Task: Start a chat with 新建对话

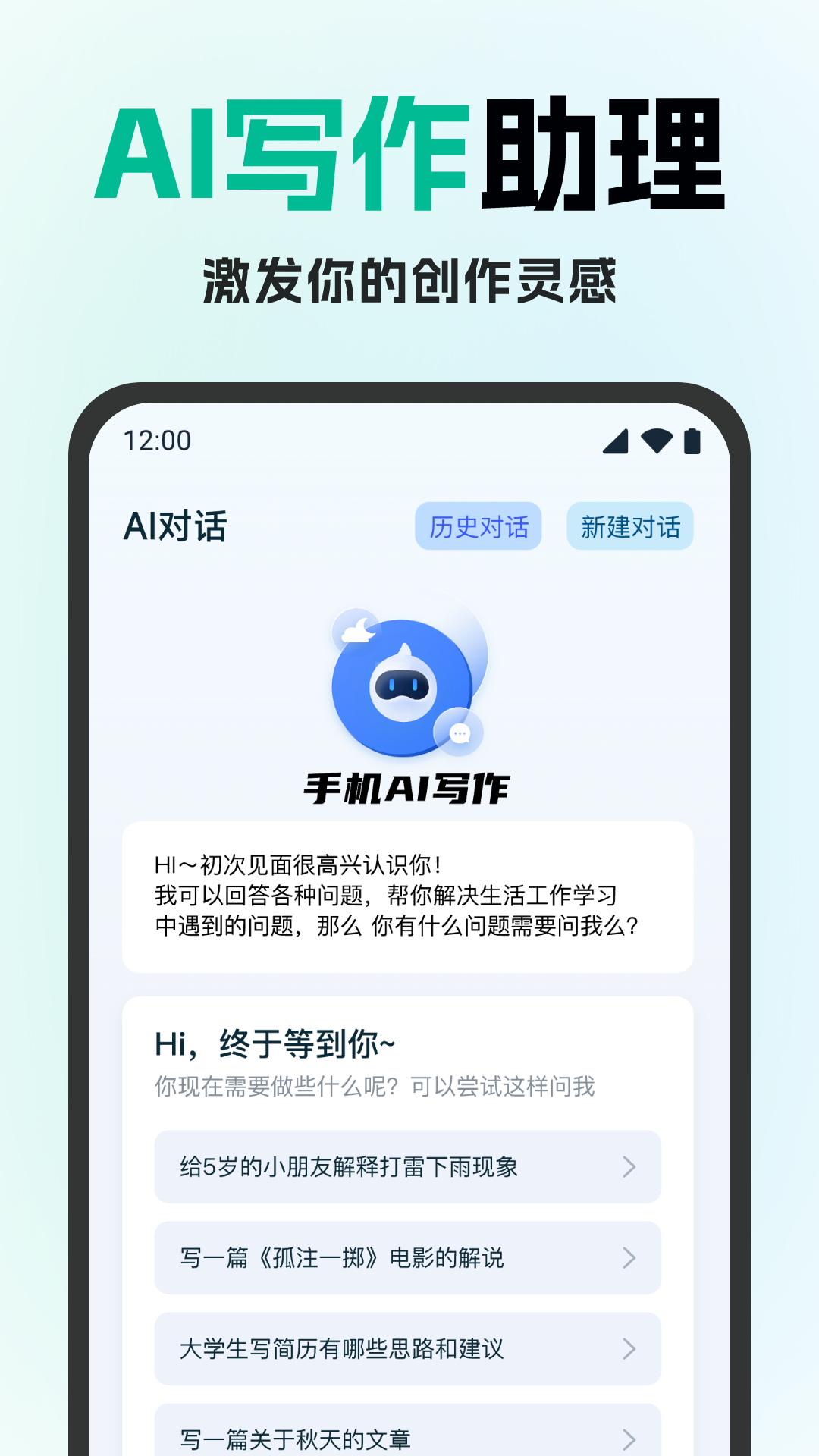Action: (632, 525)
